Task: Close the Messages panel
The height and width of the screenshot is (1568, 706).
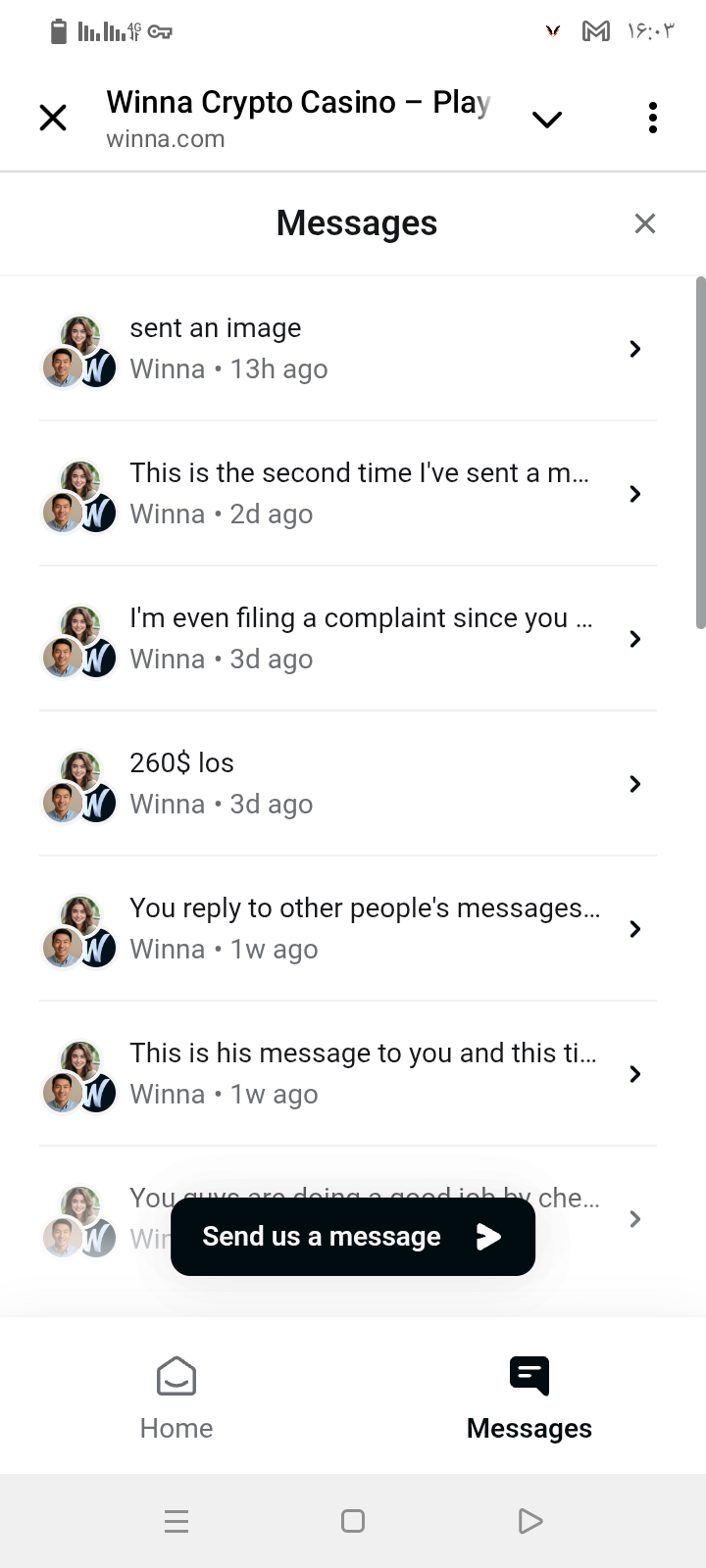Action: coord(644,223)
